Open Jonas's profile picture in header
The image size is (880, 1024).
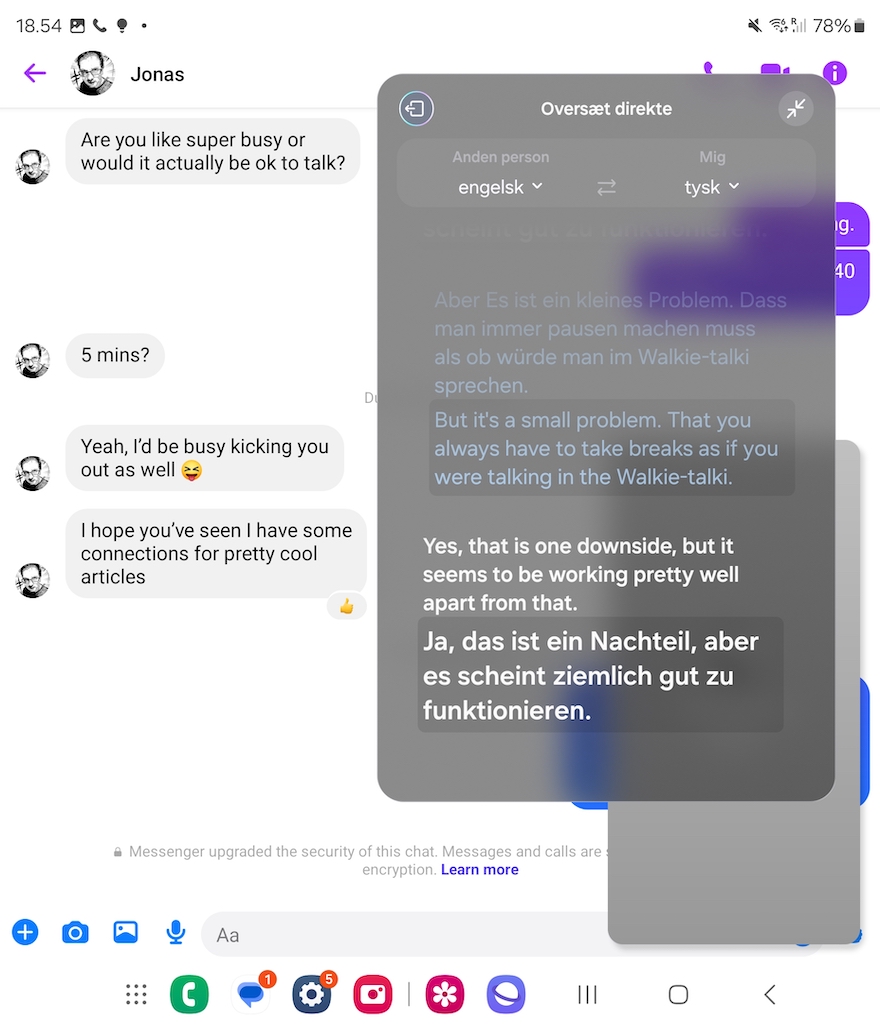[x=92, y=73]
